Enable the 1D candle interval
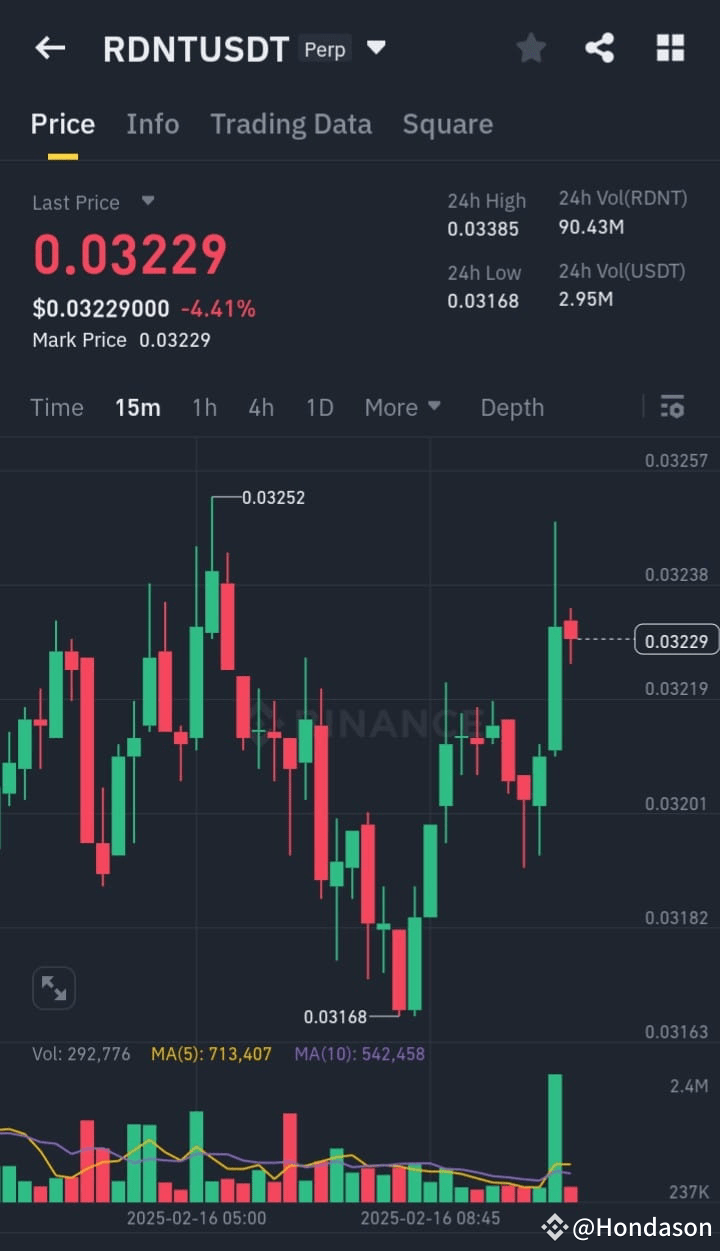This screenshot has height=1251, width=720. click(319, 407)
